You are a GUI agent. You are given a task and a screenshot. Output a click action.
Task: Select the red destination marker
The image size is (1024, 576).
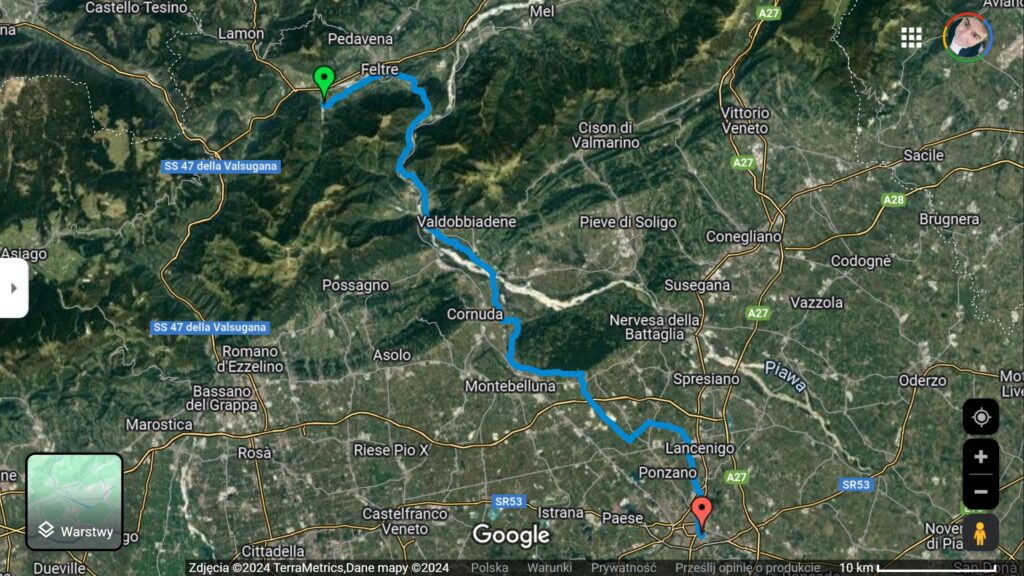point(701,512)
